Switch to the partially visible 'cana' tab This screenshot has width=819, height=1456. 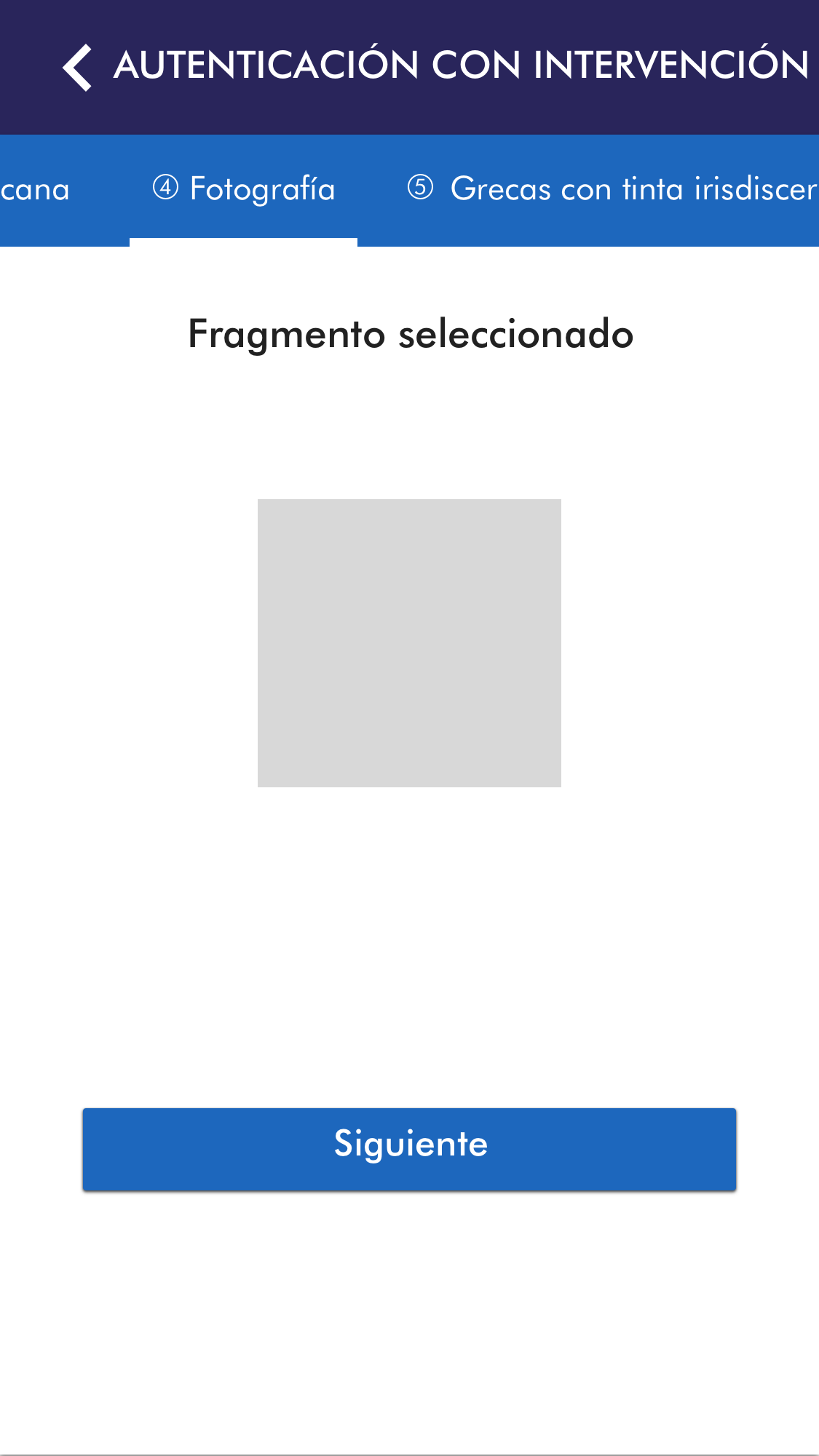click(35, 190)
